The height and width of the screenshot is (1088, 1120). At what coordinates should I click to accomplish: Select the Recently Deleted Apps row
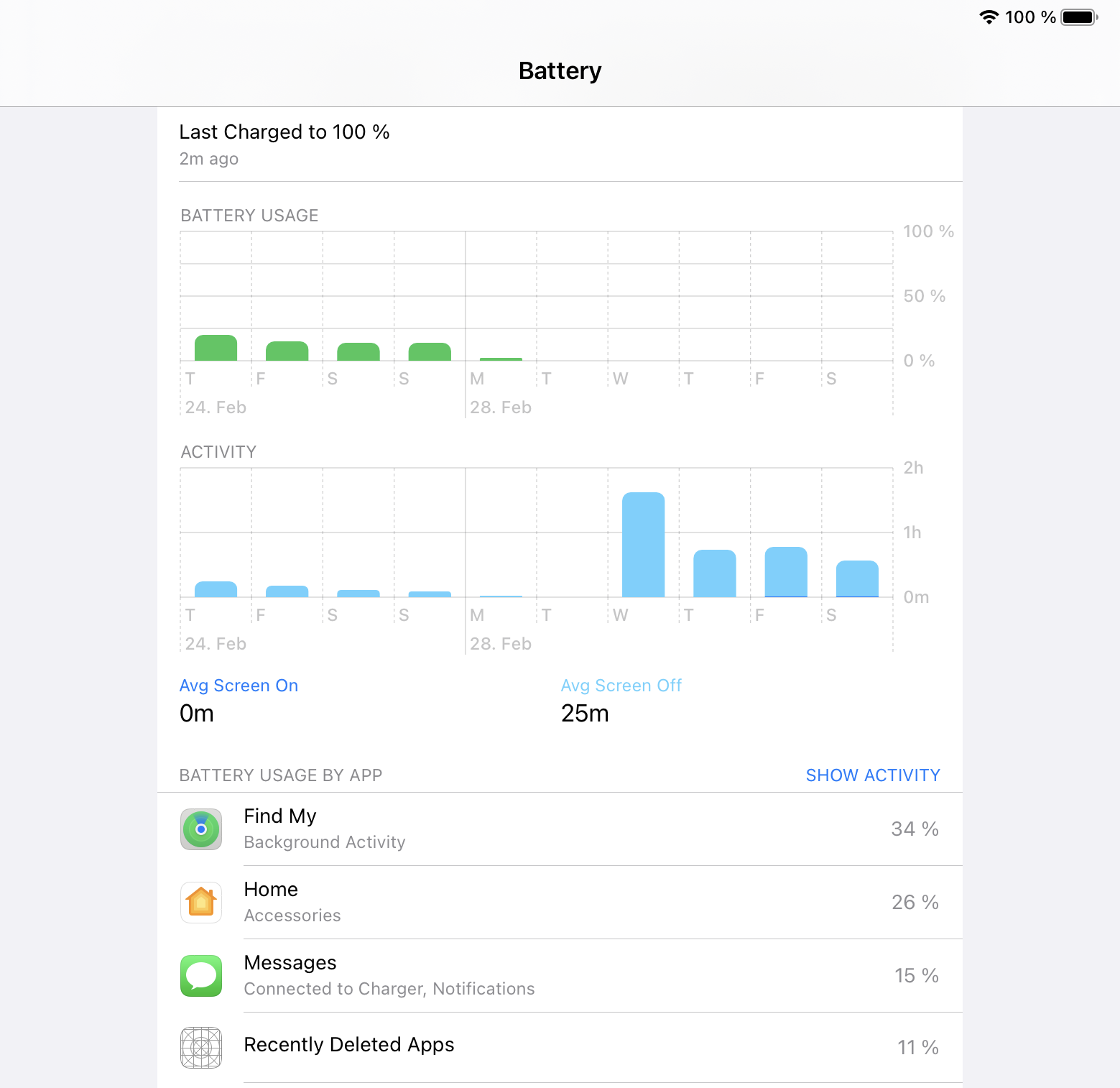(559, 1046)
